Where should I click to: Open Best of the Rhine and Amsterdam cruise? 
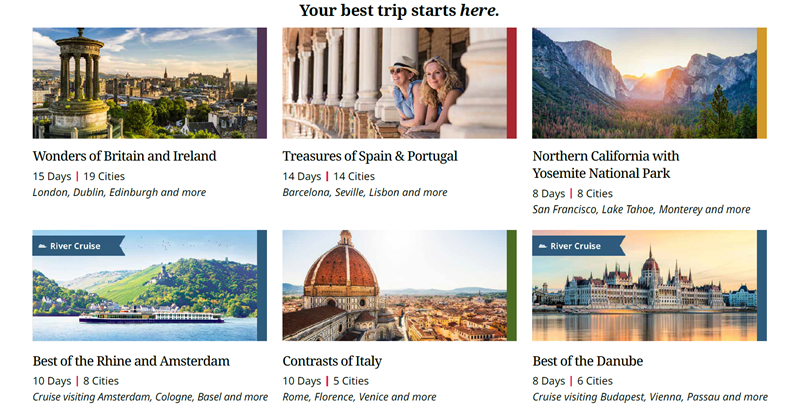pos(131,361)
